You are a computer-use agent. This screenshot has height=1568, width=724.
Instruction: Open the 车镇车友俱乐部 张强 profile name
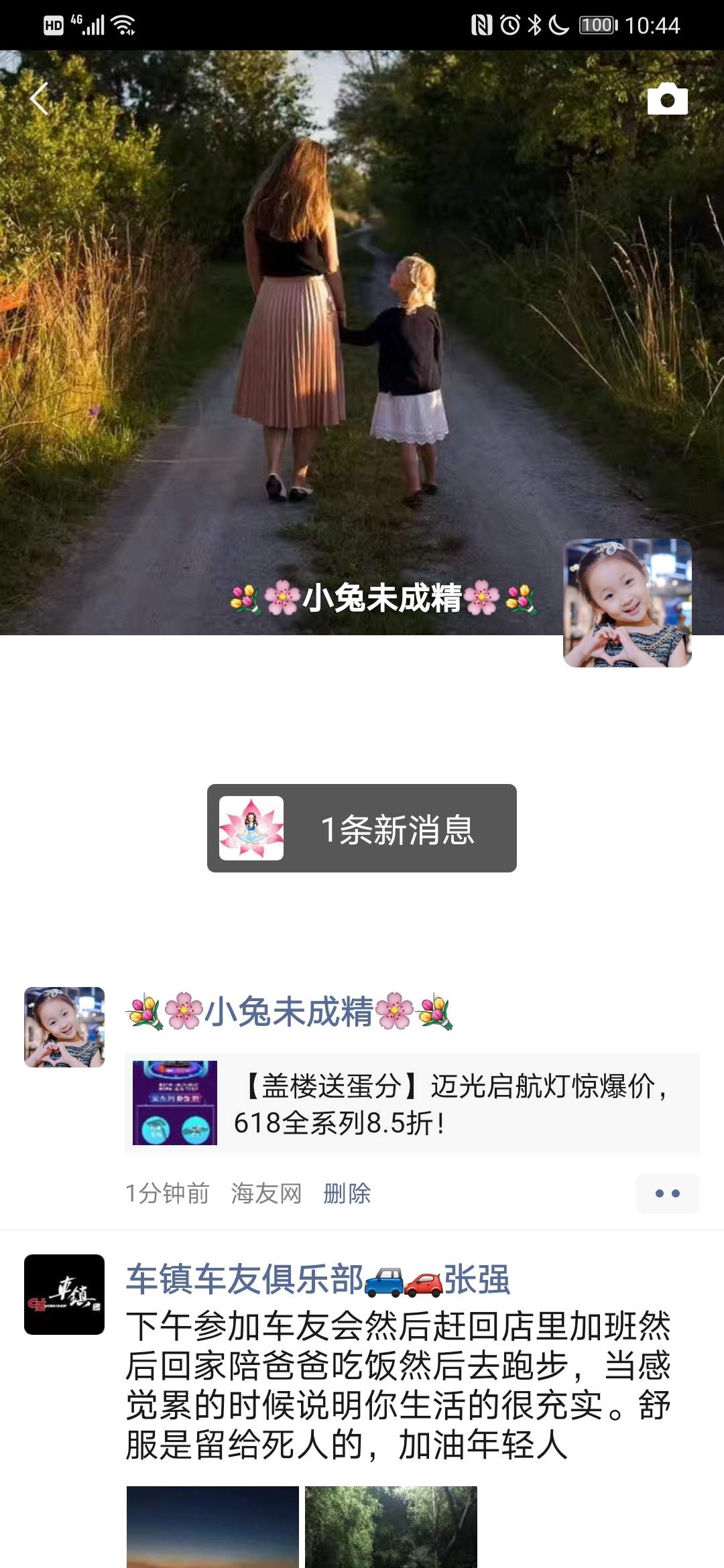pos(318,1279)
